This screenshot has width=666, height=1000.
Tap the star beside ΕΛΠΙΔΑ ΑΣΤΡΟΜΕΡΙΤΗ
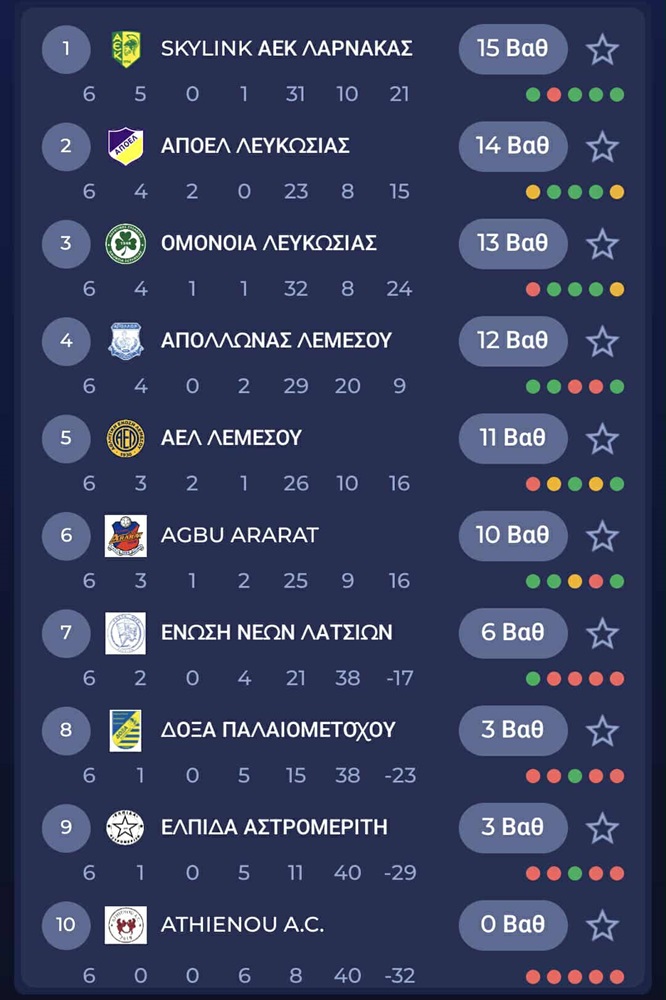pos(602,828)
